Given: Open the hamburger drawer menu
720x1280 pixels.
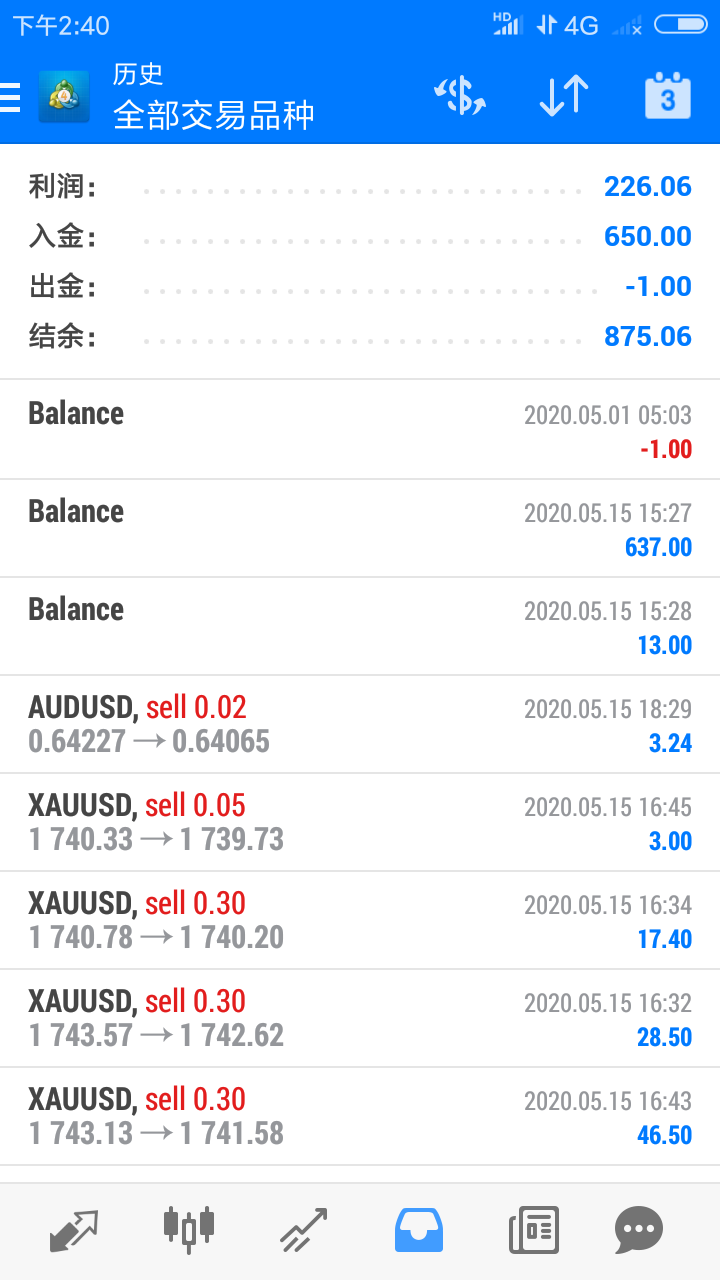Looking at the screenshot, I should coord(10,97).
